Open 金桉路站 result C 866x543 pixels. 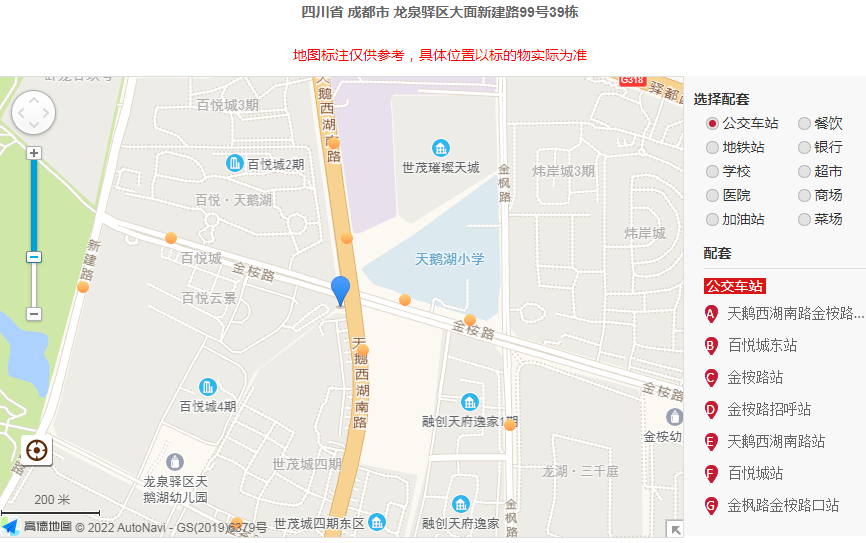tap(755, 378)
